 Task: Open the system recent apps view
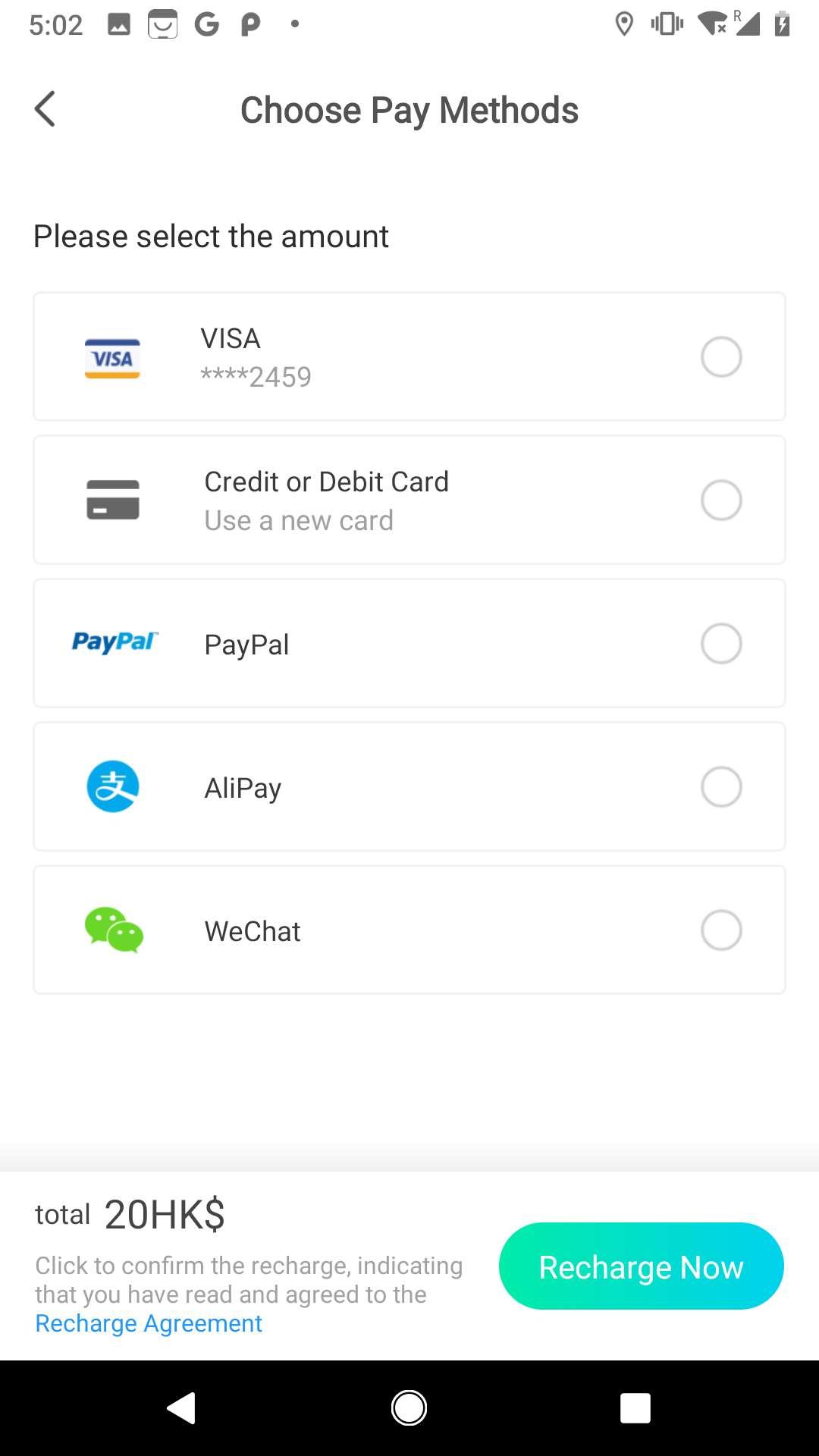click(635, 1408)
